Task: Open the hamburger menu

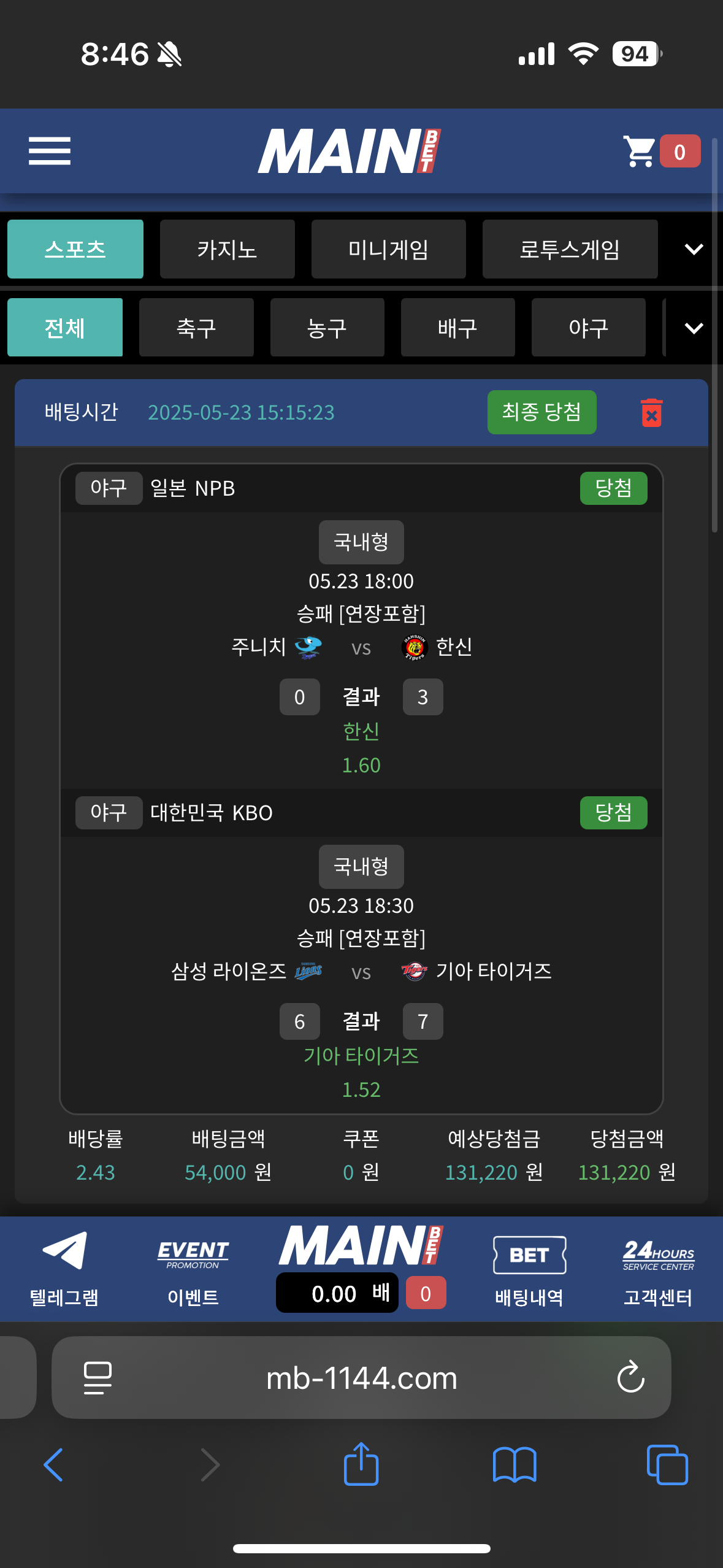Action: click(x=50, y=151)
